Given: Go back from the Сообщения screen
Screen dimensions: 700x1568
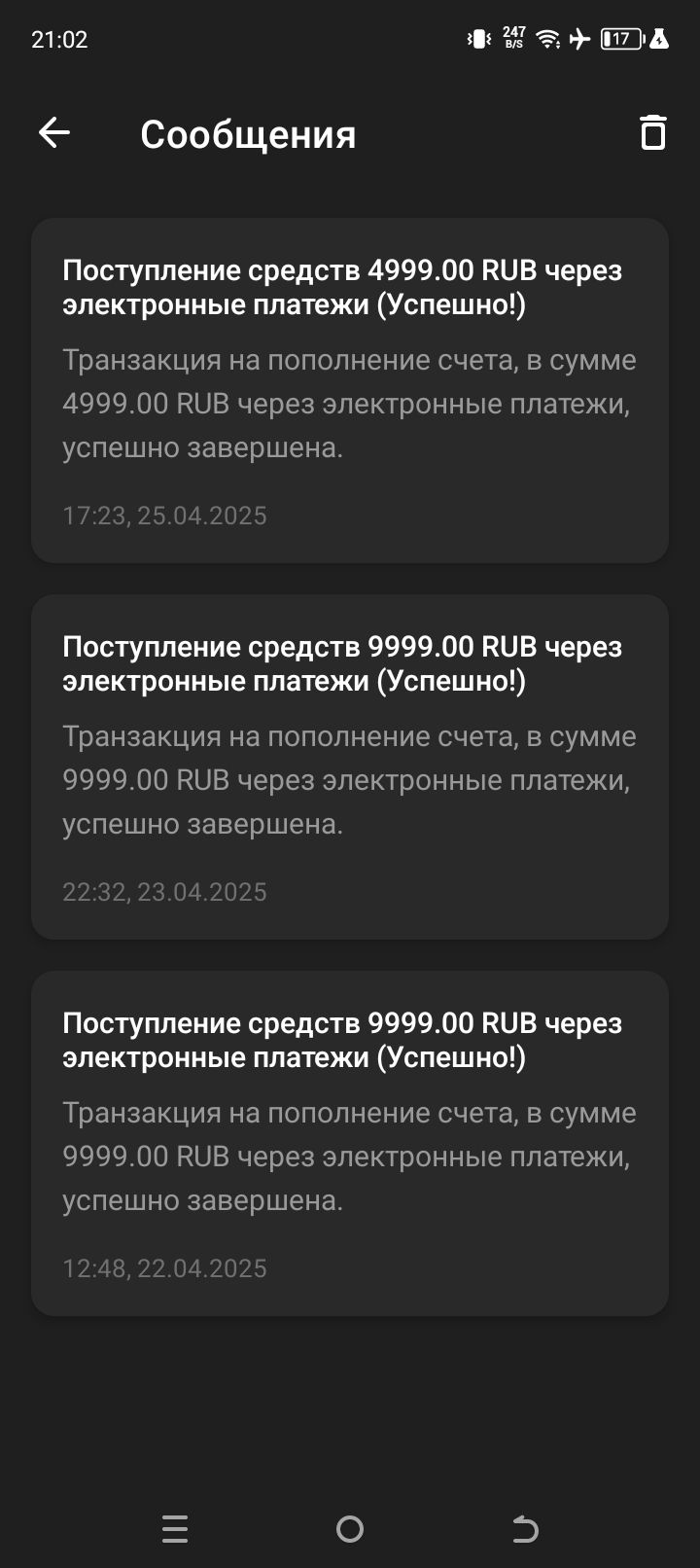Looking at the screenshot, I should coord(54,133).
